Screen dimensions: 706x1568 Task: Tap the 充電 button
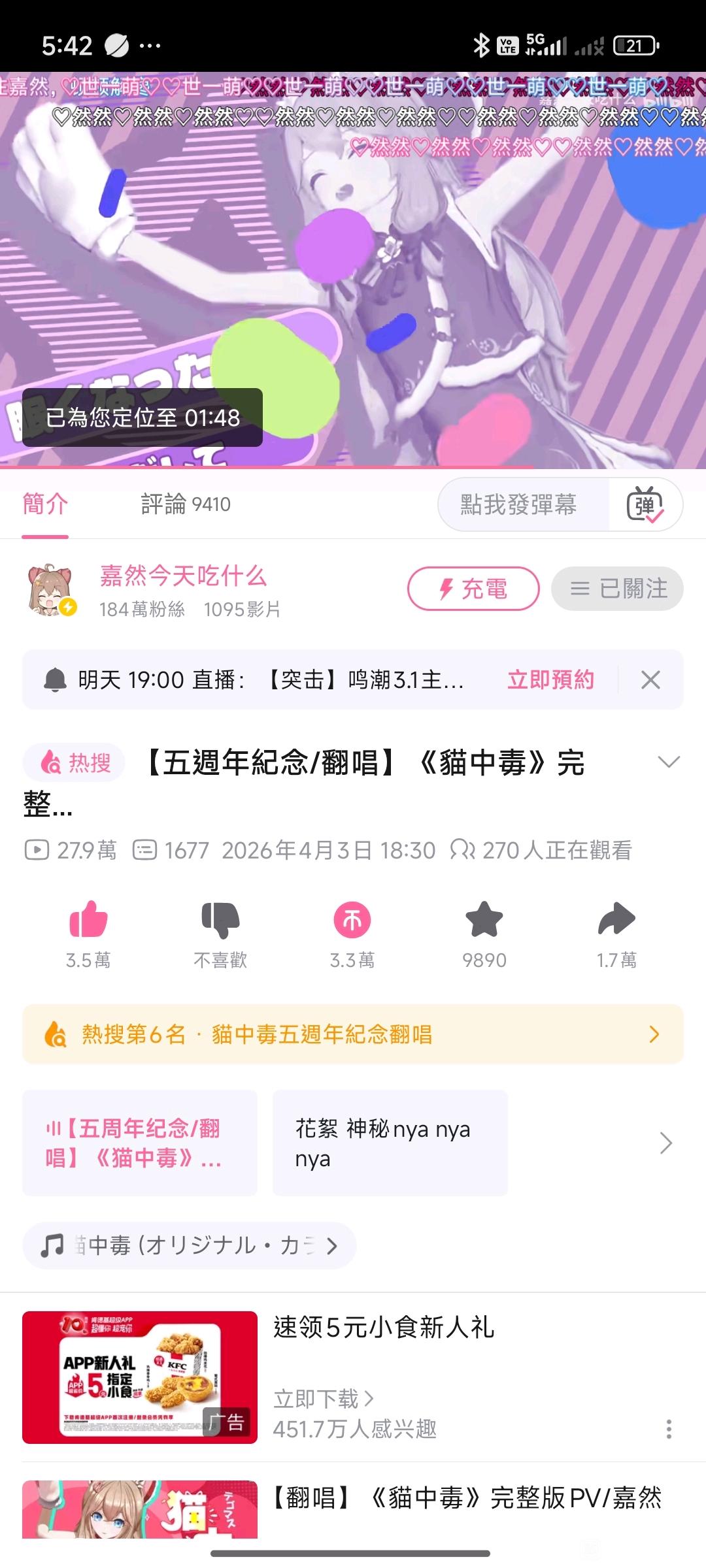(473, 589)
